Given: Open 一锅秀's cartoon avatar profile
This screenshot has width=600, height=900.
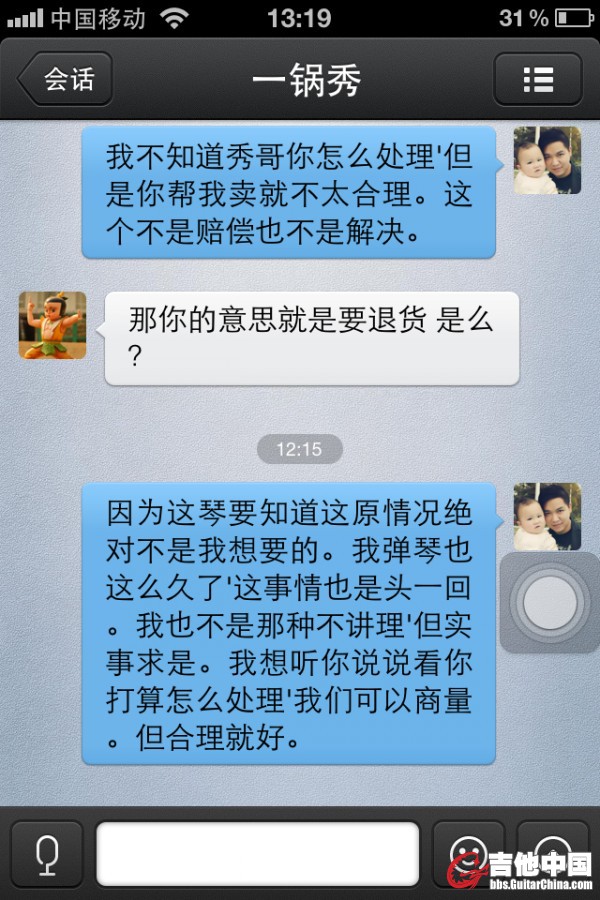Looking at the screenshot, I should point(52,325).
